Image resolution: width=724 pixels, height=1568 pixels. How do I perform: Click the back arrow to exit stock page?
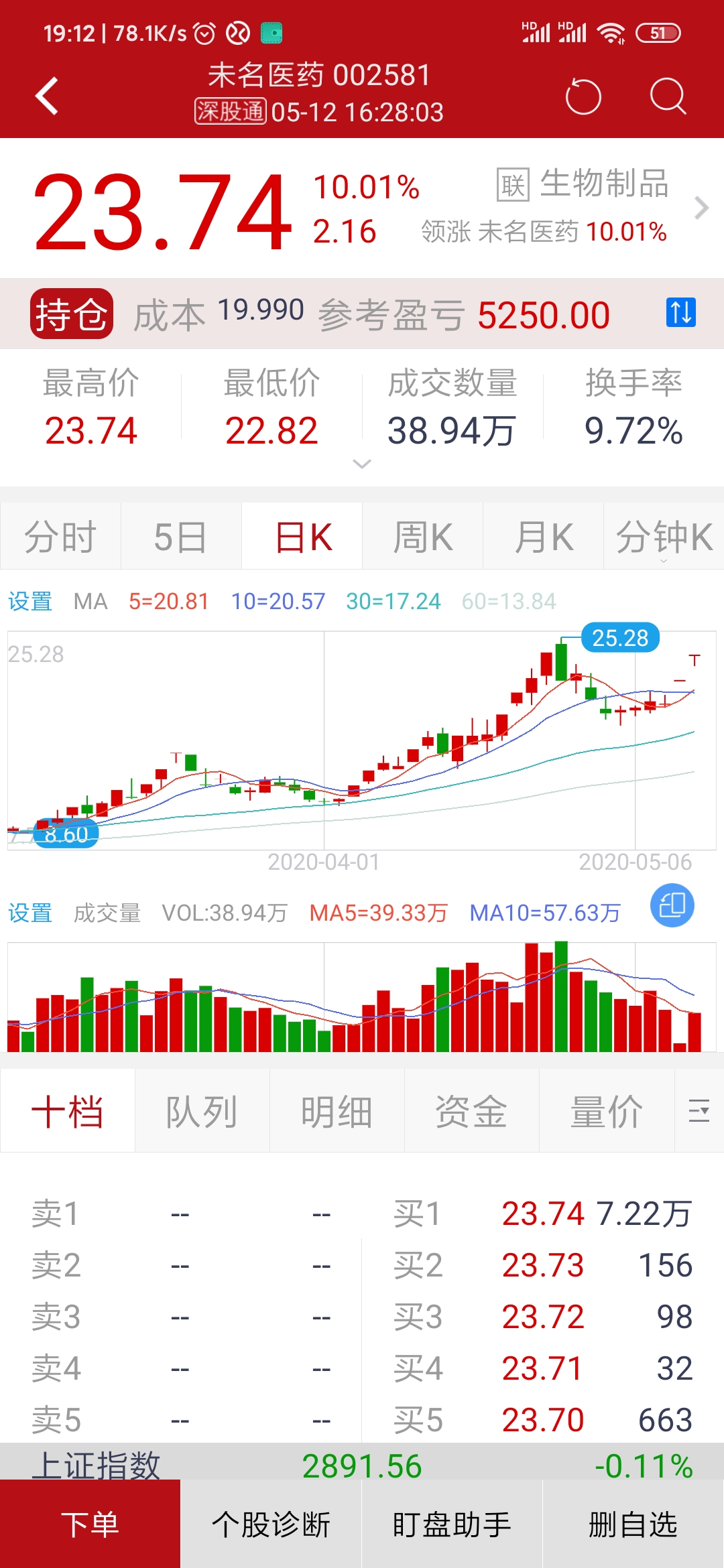(45, 96)
